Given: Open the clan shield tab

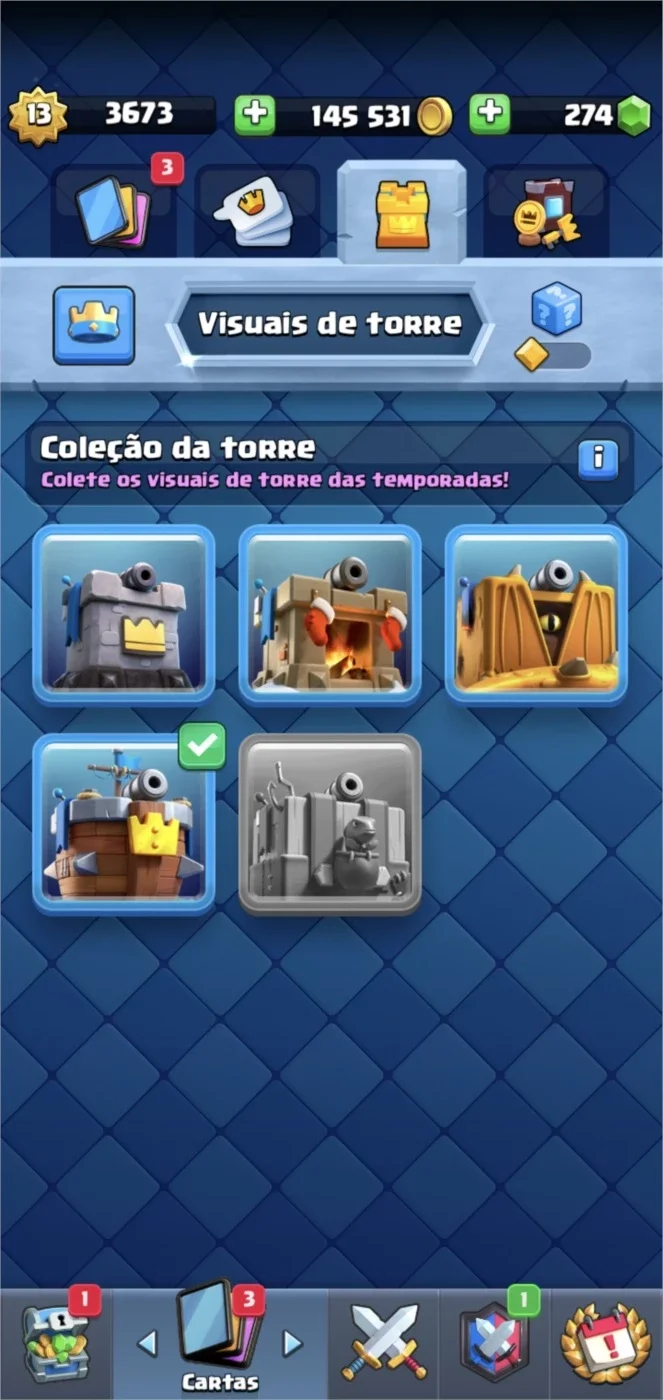Looking at the screenshot, I should click(495, 1344).
